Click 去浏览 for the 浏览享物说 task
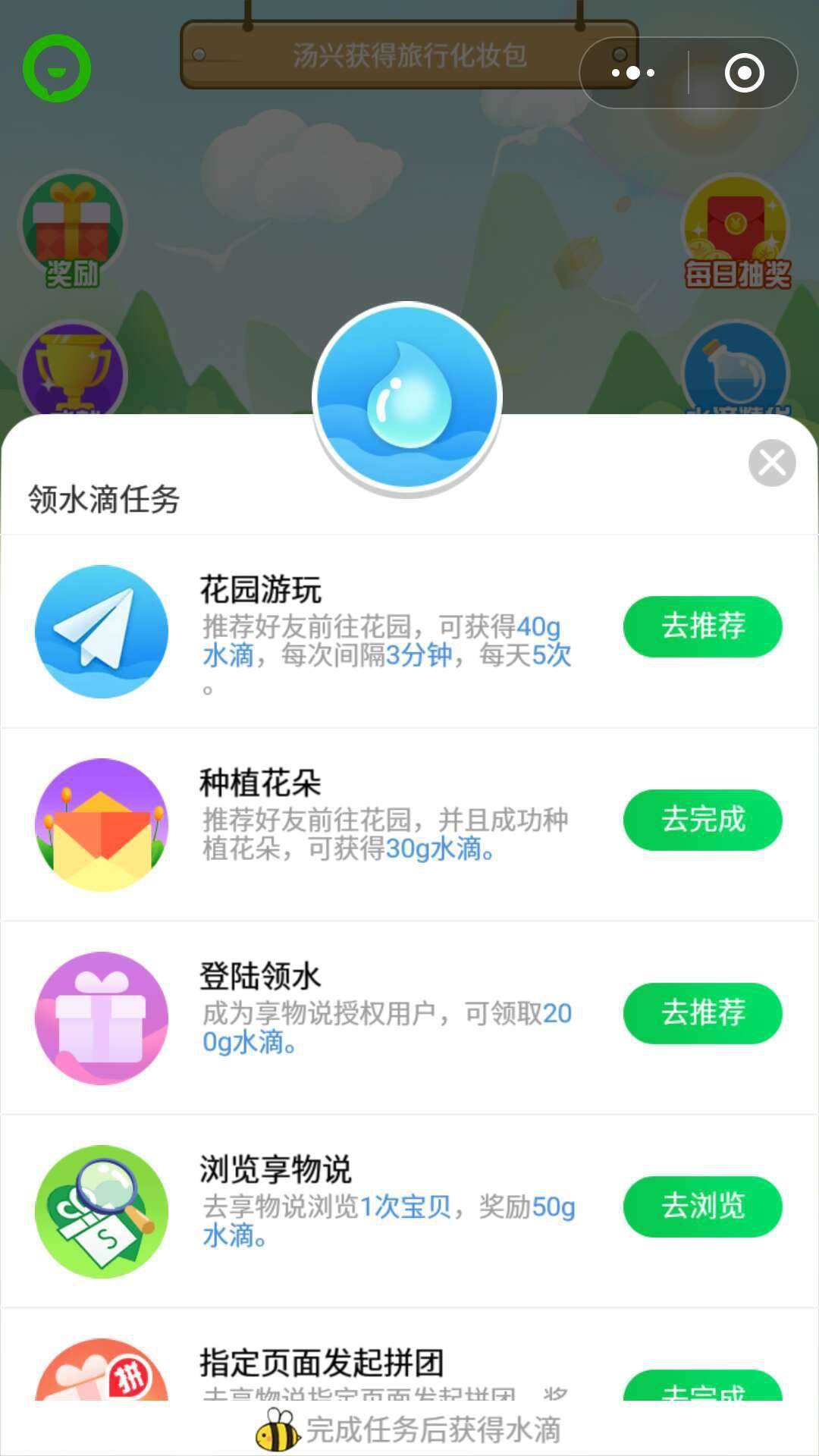Viewport: 819px width, 1456px height. point(701,1207)
